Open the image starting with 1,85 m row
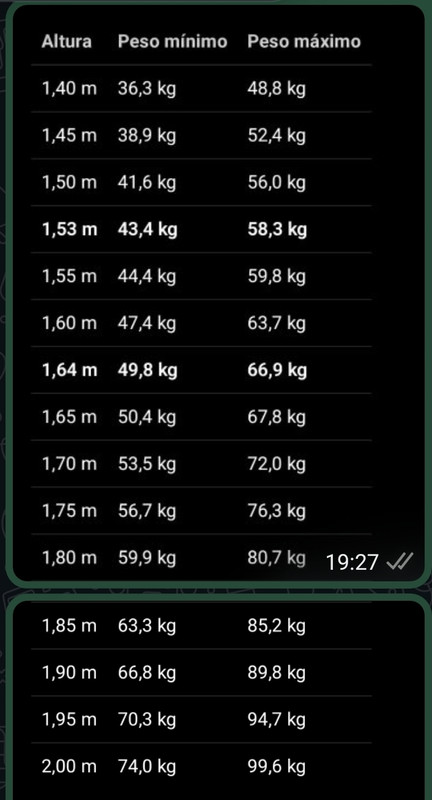 218,700
